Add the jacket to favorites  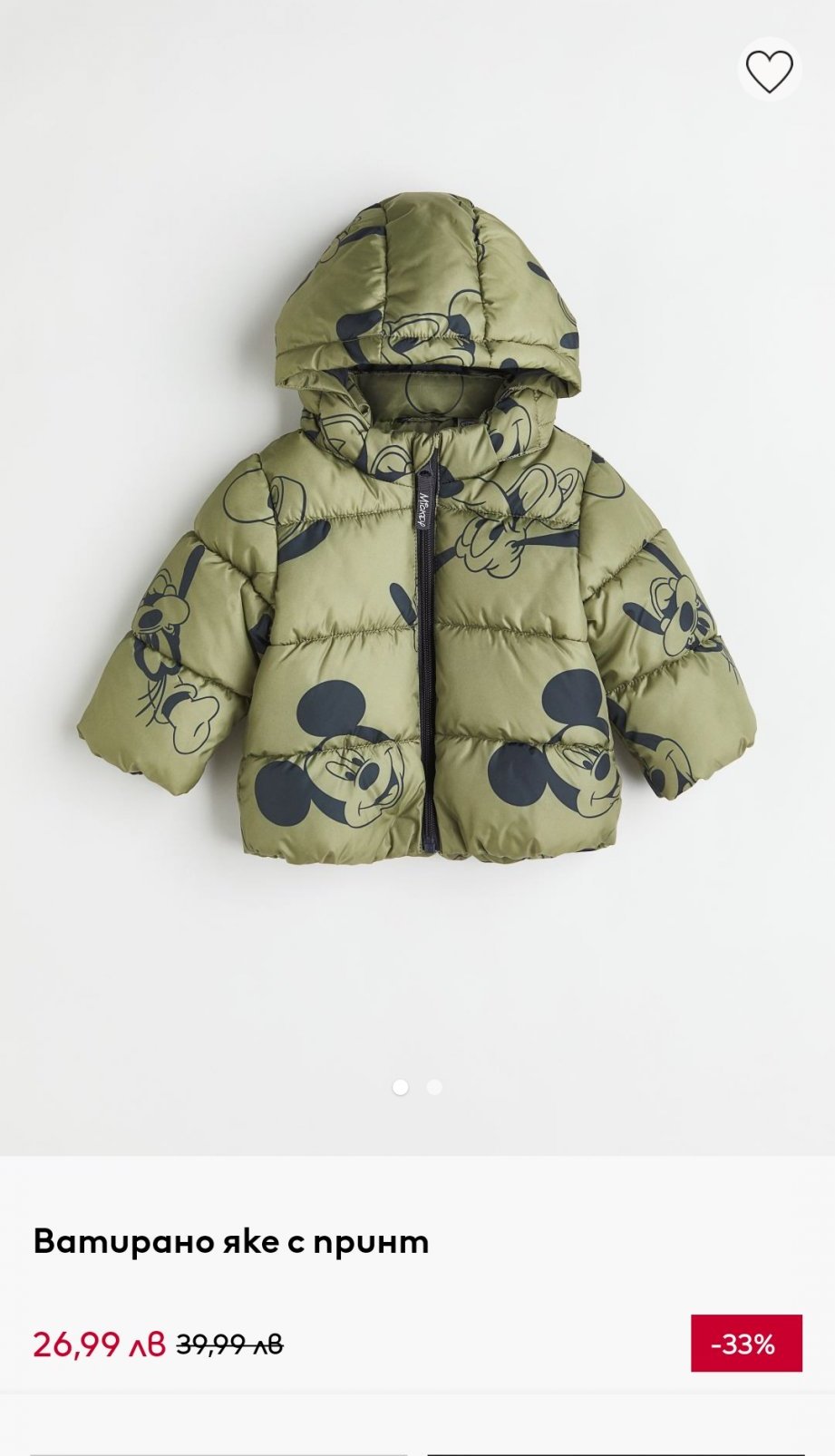point(769,70)
